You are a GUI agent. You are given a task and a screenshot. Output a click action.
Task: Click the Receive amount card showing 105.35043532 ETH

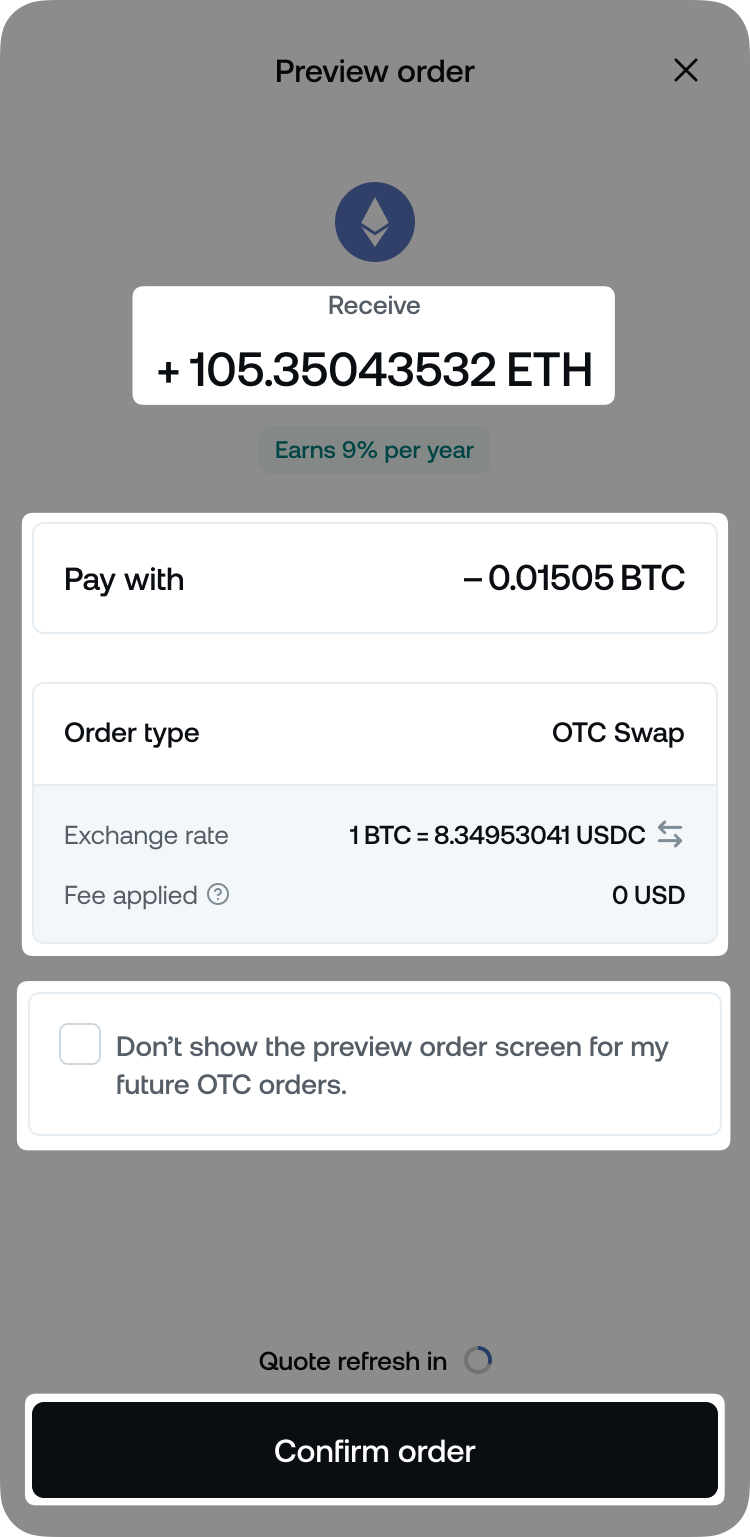coord(374,345)
